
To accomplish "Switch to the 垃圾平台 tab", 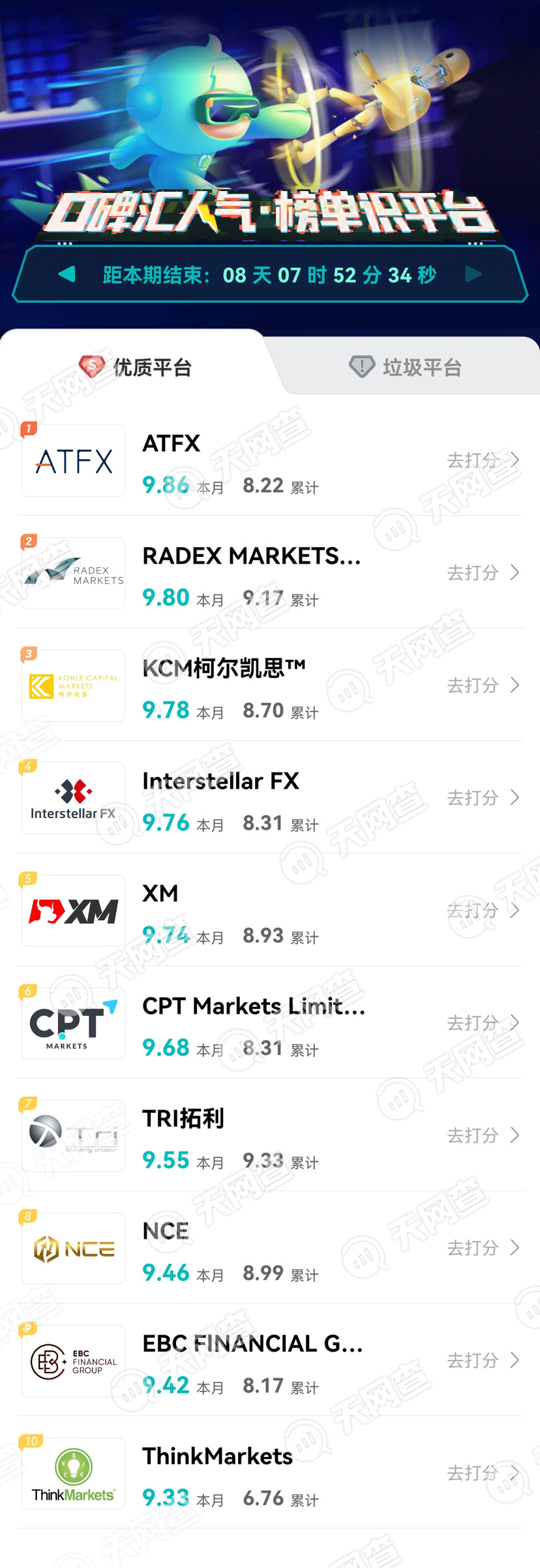I will (405, 367).
